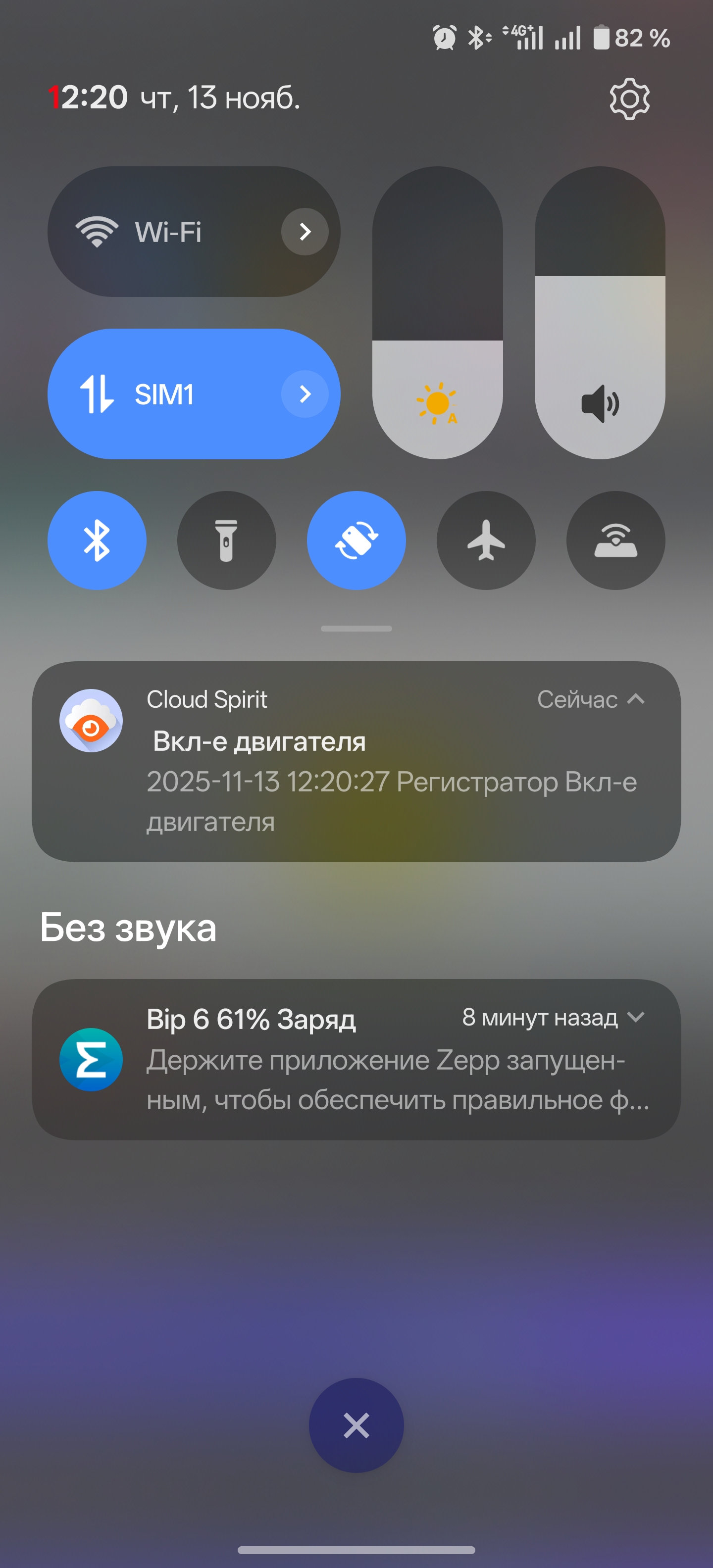Enable airplane mode
Image resolution: width=713 pixels, height=1568 pixels.
click(x=486, y=540)
